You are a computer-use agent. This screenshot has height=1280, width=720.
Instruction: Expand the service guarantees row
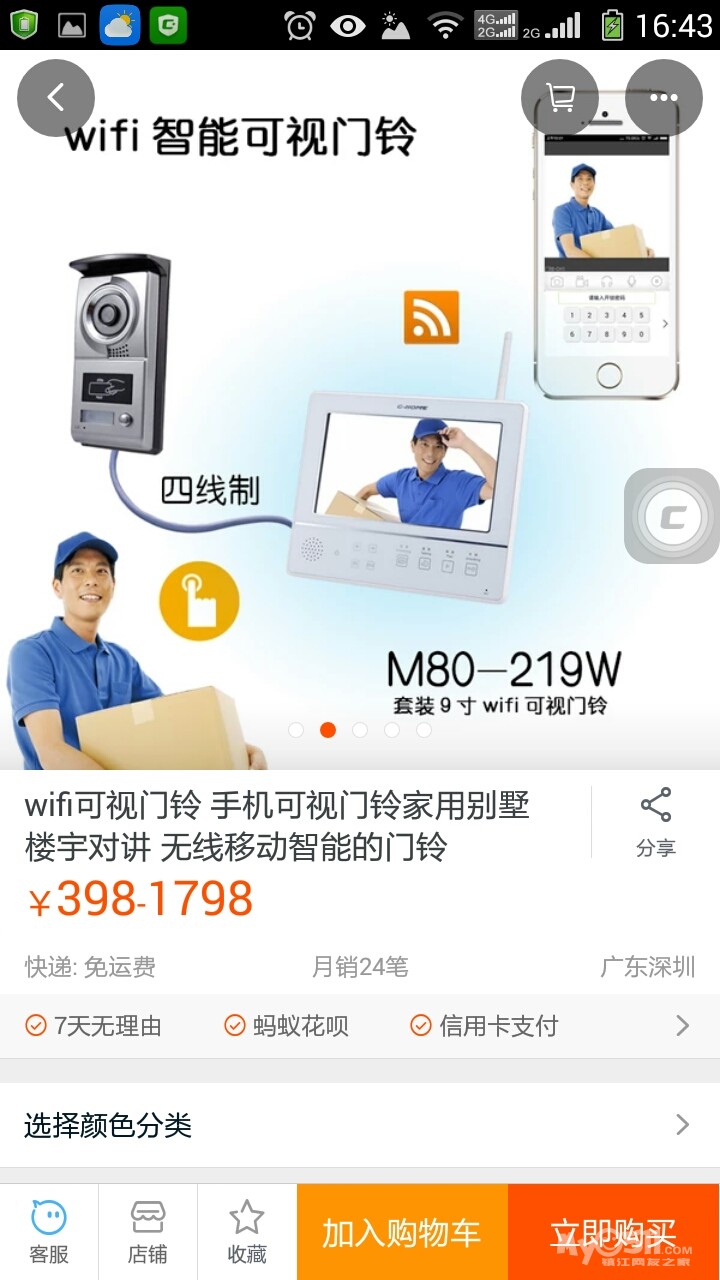point(682,1025)
